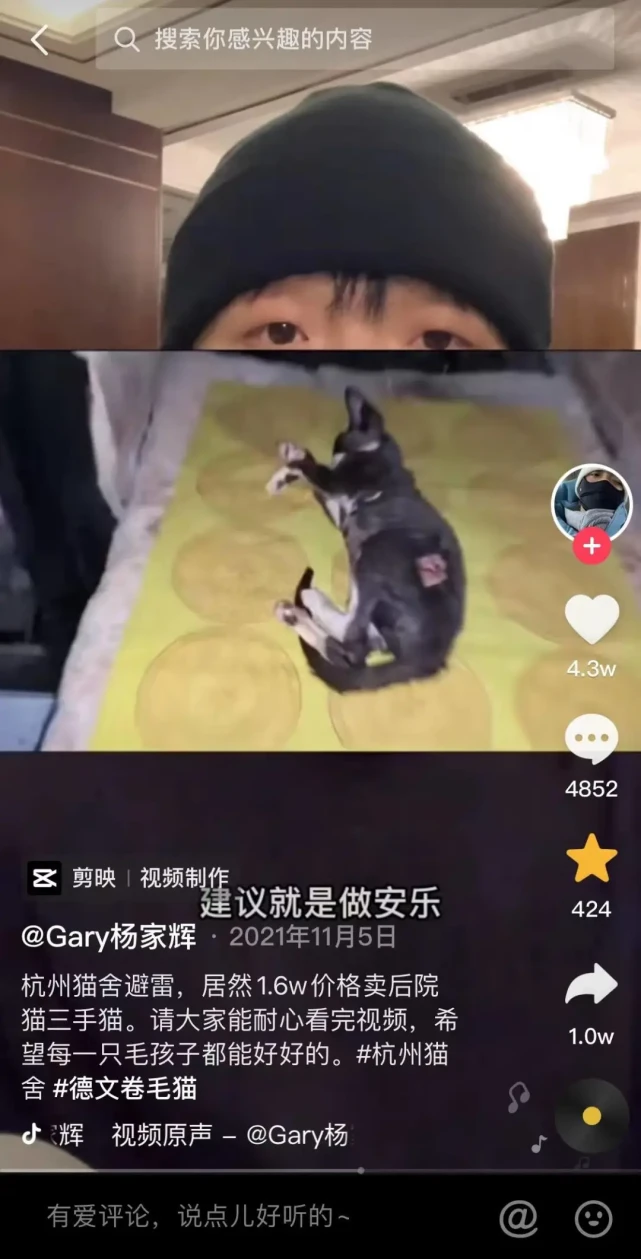This screenshot has height=1259, width=641.
Task: Share this video via arrow icon
Action: [x=591, y=986]
